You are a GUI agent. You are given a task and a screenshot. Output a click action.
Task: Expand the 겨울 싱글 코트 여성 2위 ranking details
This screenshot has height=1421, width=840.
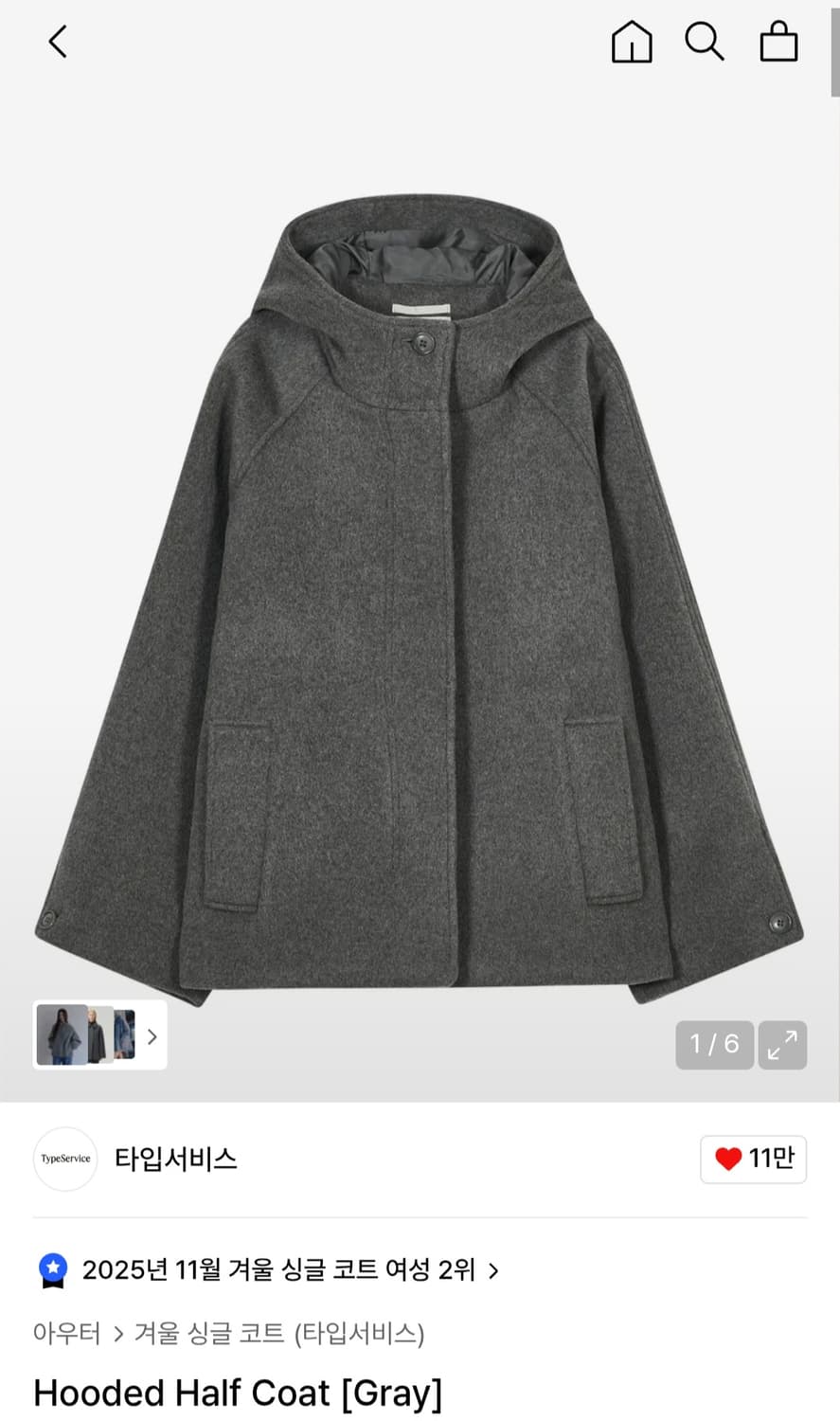point(492,1270)
